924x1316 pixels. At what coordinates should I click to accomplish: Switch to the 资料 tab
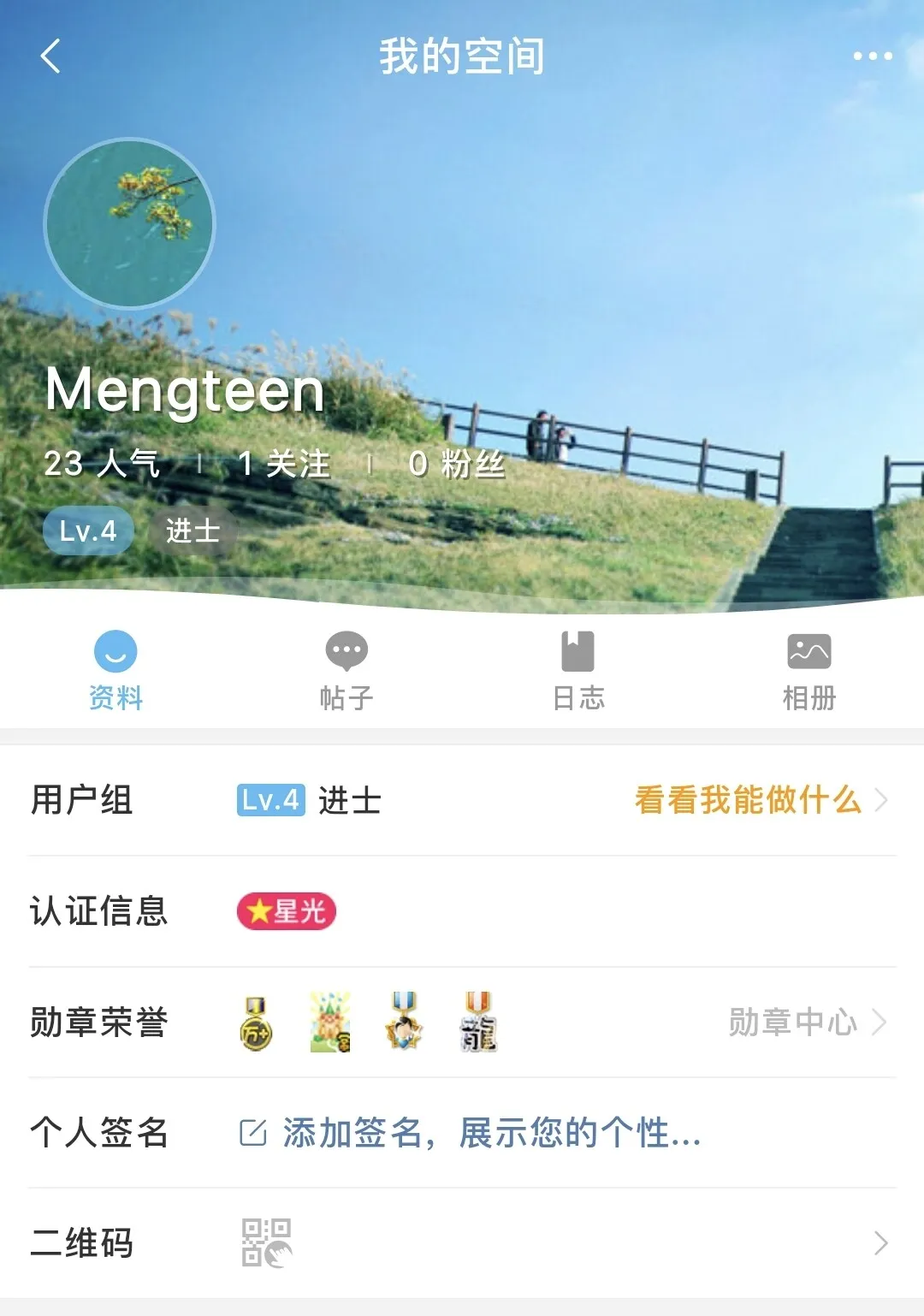(x=115, y=672)
